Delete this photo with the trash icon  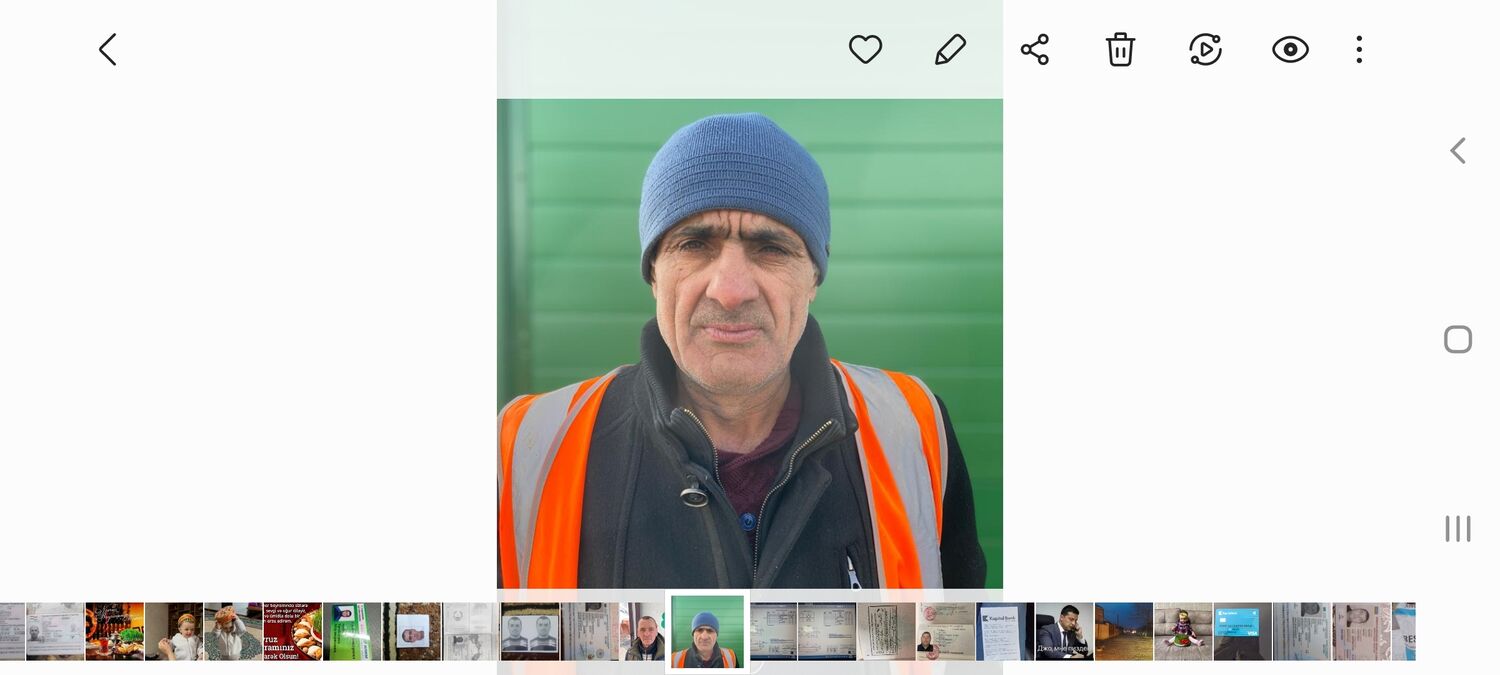point(1120,50)
